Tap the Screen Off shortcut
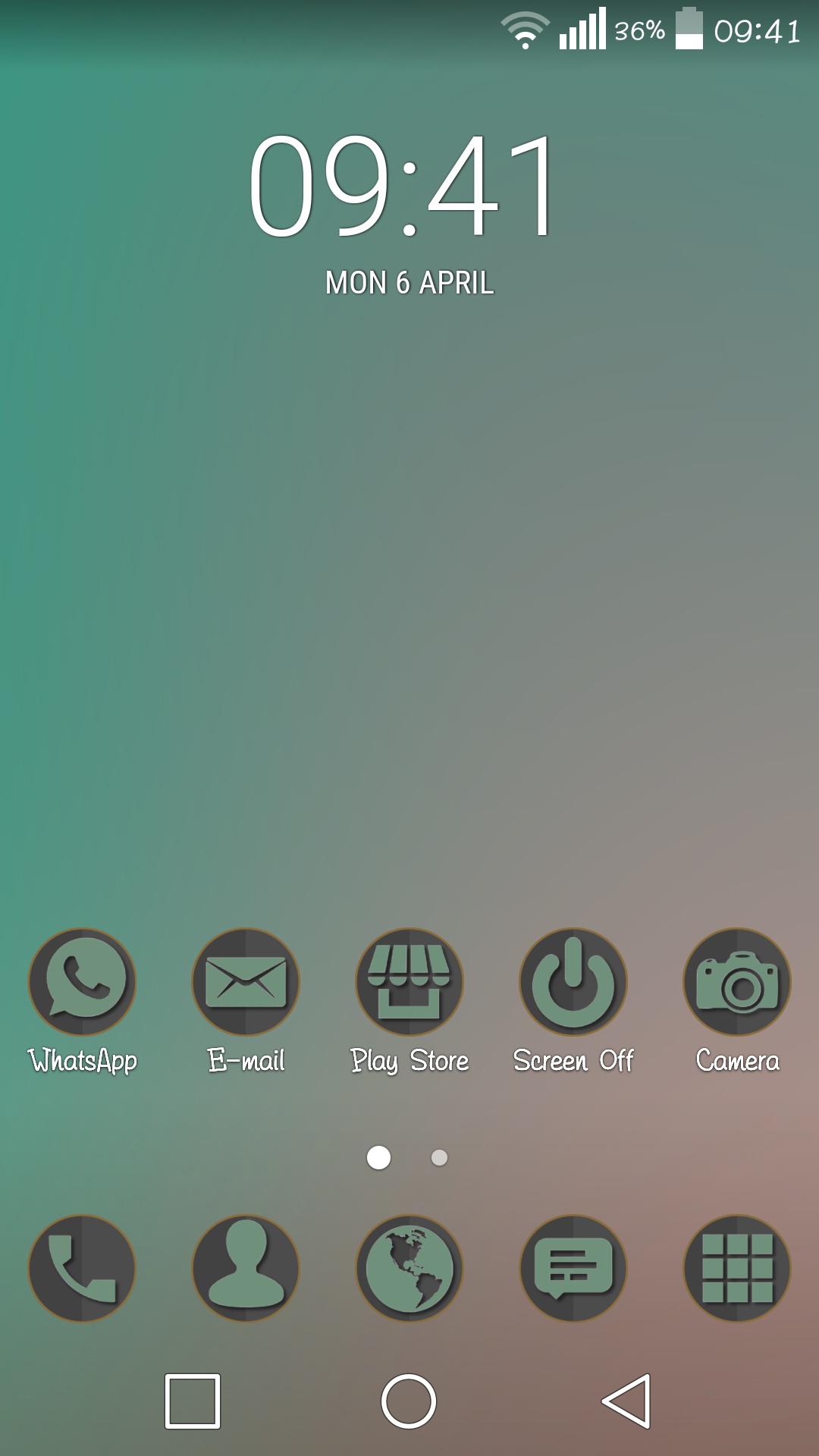 click(x=573, y=981)
